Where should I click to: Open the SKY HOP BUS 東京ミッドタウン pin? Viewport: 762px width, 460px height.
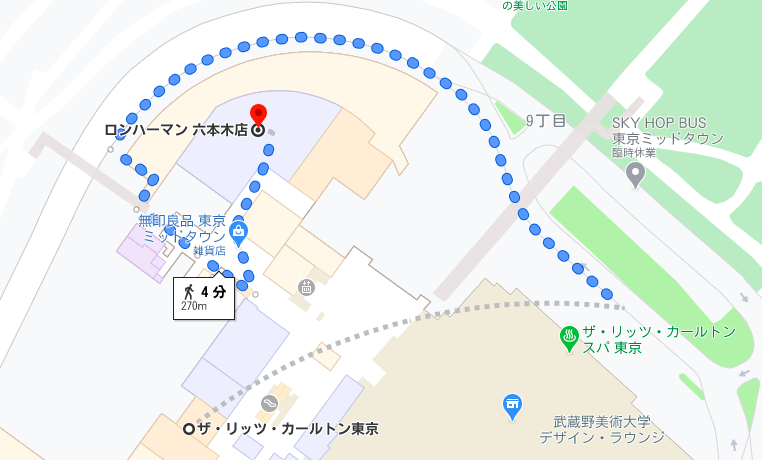(x=635, y=176)
